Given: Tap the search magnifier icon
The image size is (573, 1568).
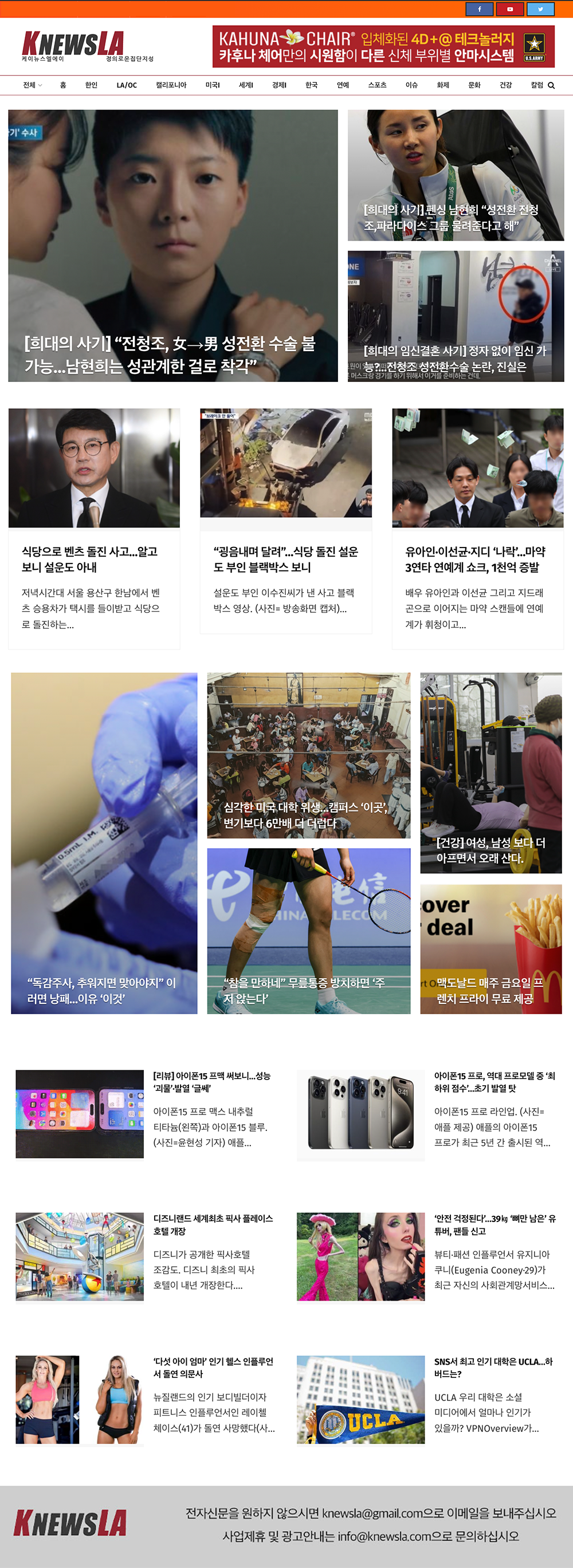Looking at the screenshot, I should (551, 85).
